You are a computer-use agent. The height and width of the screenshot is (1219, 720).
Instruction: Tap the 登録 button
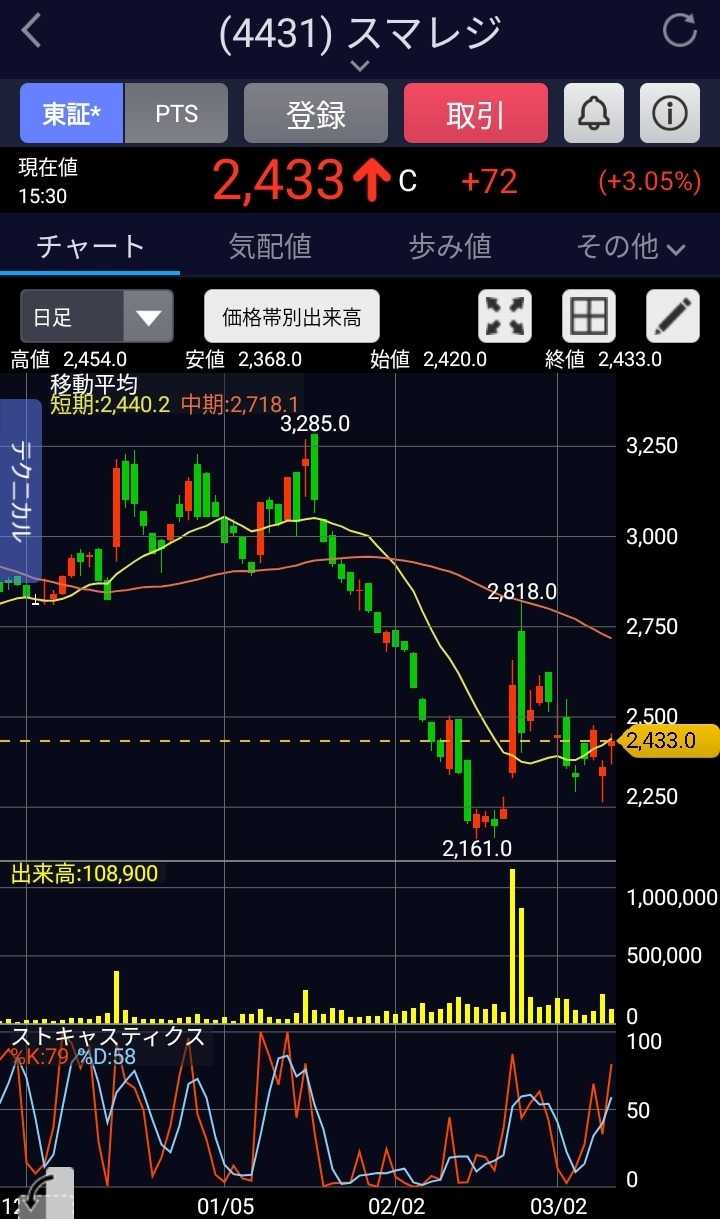coord(316,114)
